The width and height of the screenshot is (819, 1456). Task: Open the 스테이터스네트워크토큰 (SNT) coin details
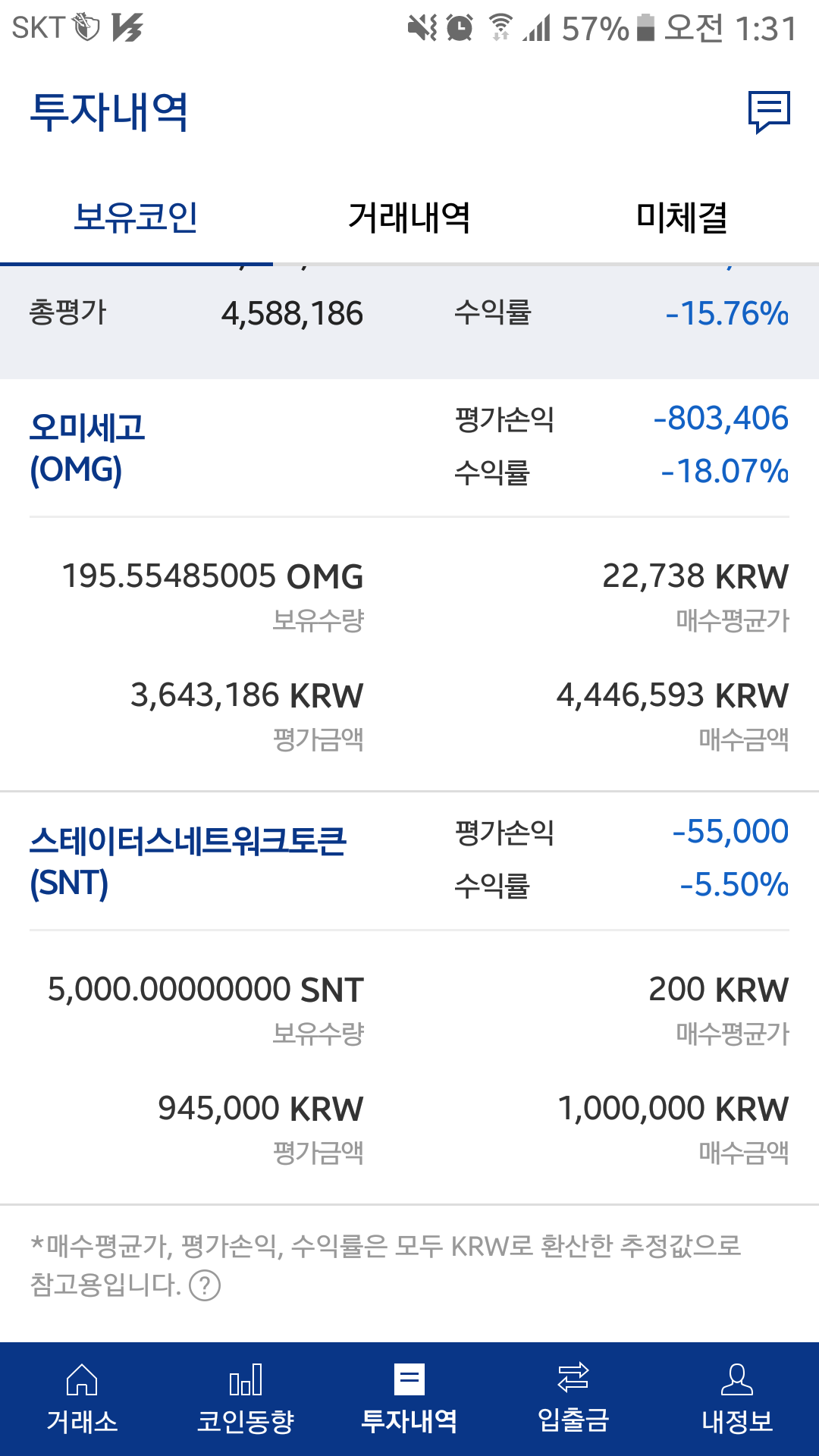(188, 861)
